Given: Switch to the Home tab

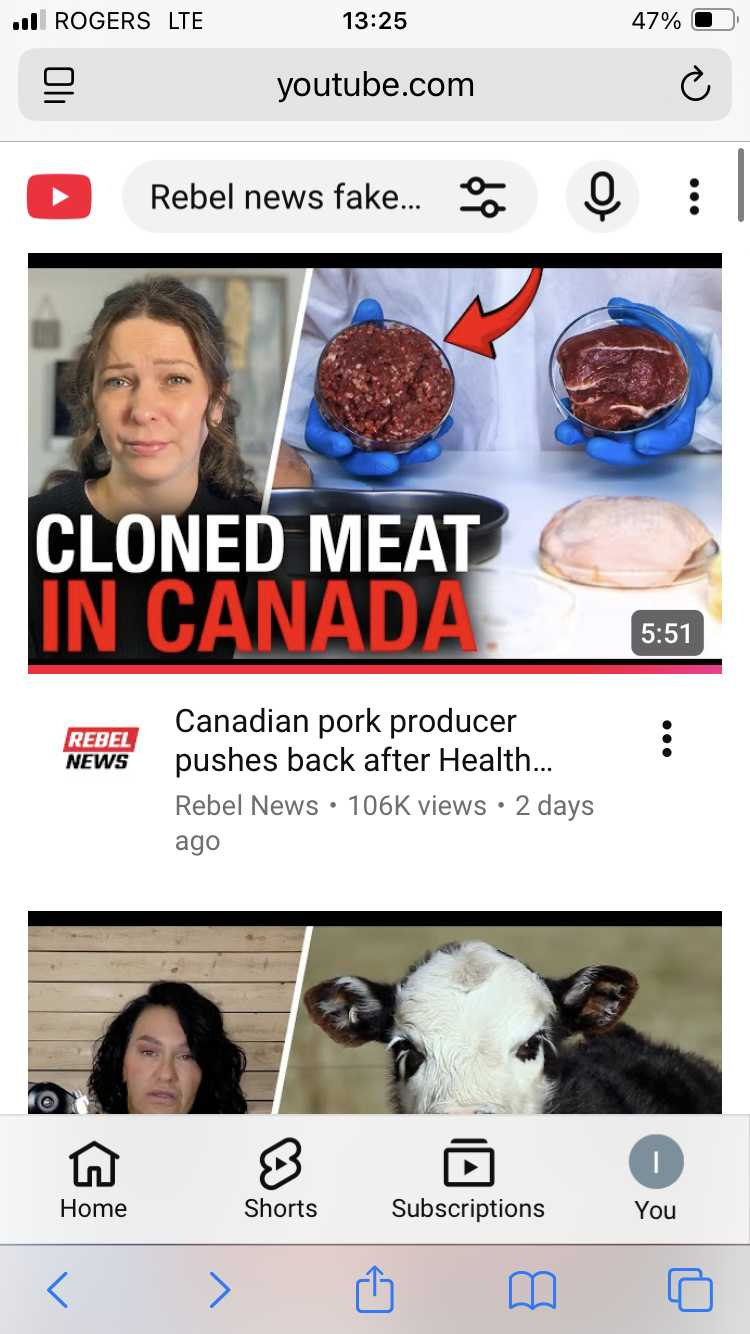Looking at the screenshot, I should 93,1180.
